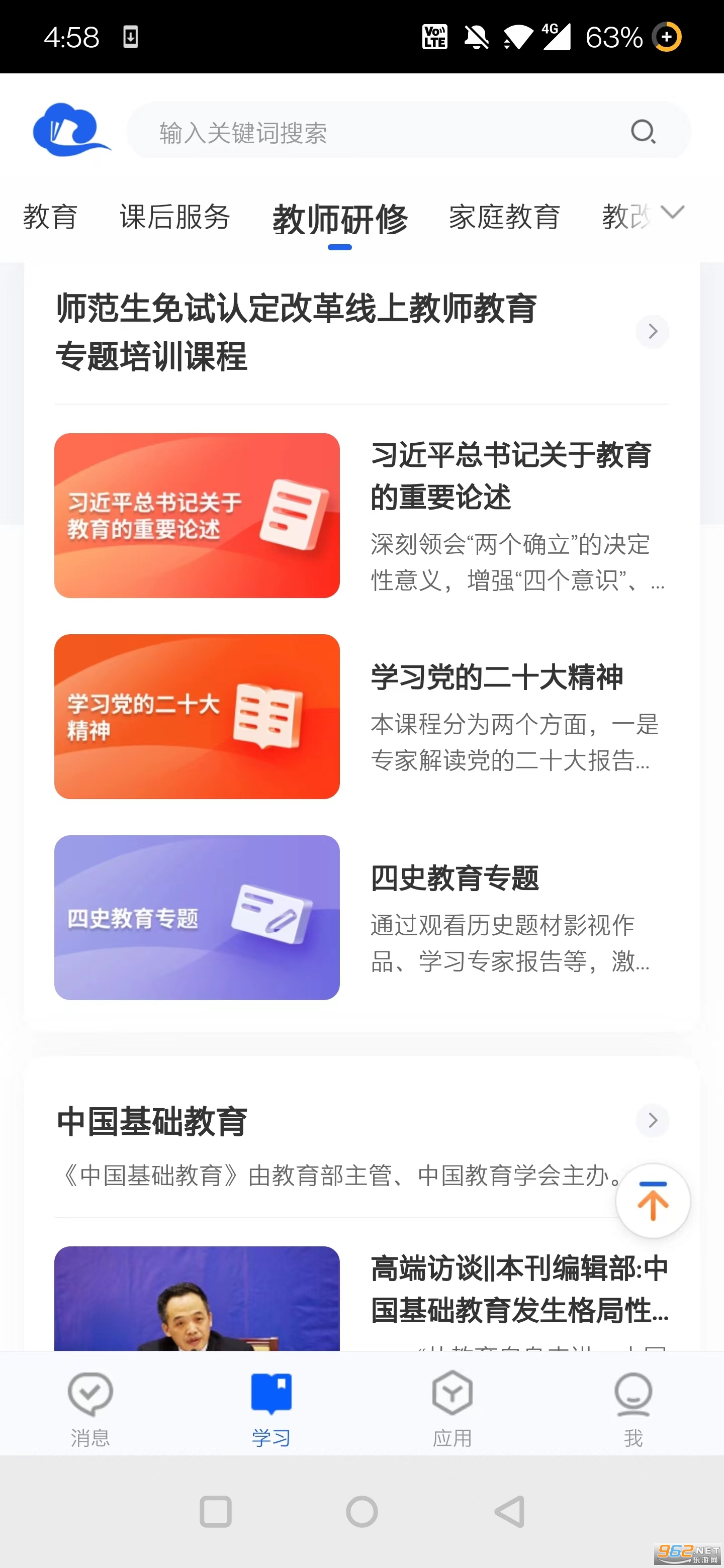This screenshot has width=724, height=1568.
Task: Open the 师范生免试认定改革 course section arrow
Action: pos(652,331)
